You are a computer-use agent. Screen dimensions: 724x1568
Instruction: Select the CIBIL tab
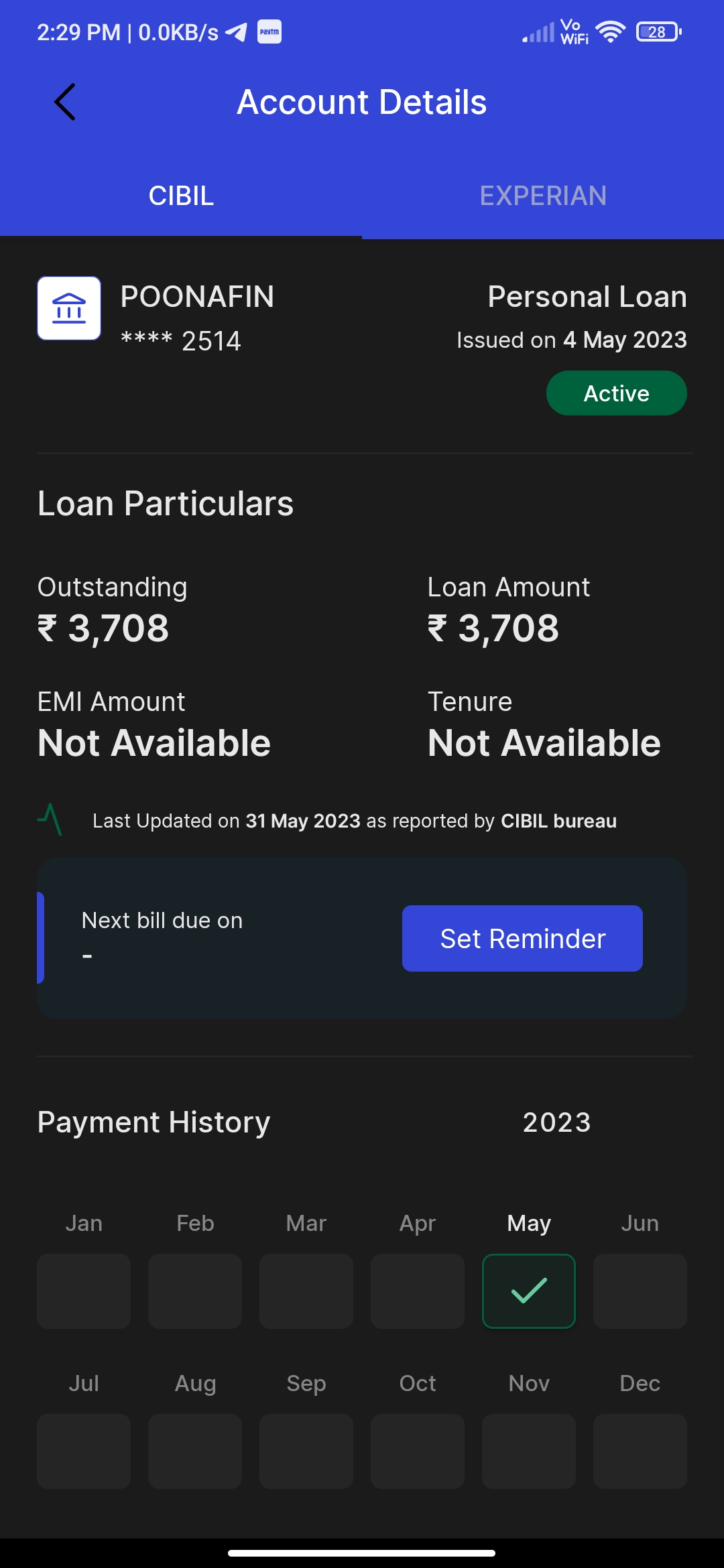pos(181,196)
